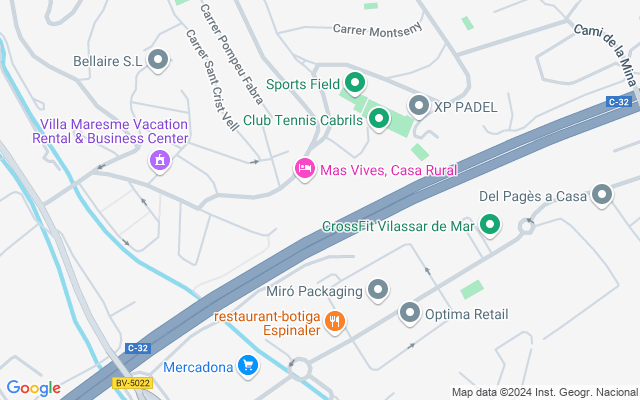The image size is (640, 400).
Task: Tap the Del Pagès a Casa marker
Action: coord(602,196)
